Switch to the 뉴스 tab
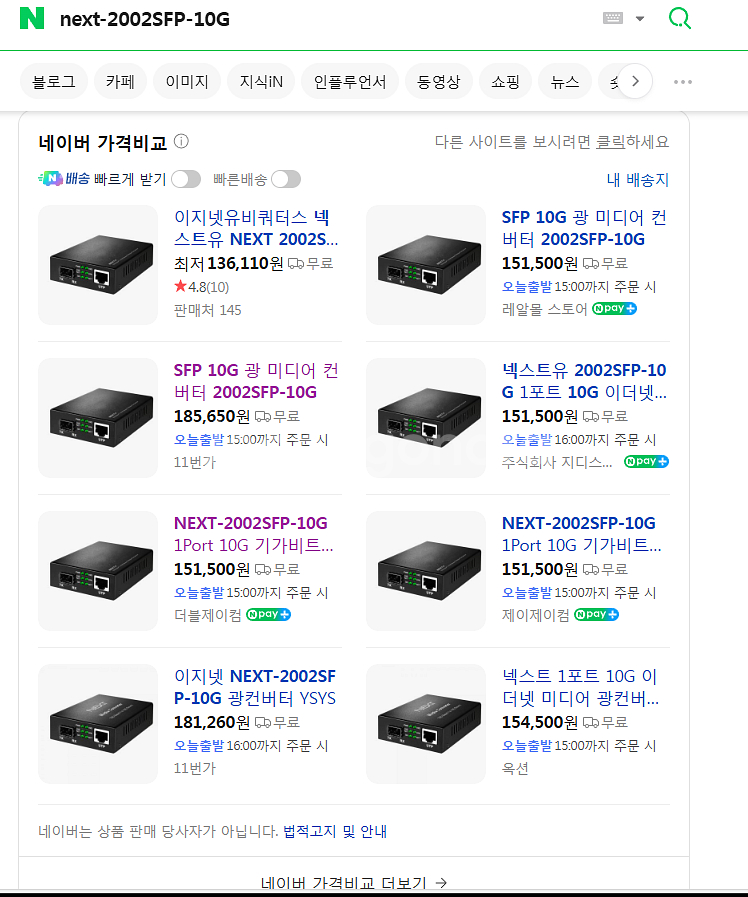Viewport: 748px width, 897px height. pos(565,82)
